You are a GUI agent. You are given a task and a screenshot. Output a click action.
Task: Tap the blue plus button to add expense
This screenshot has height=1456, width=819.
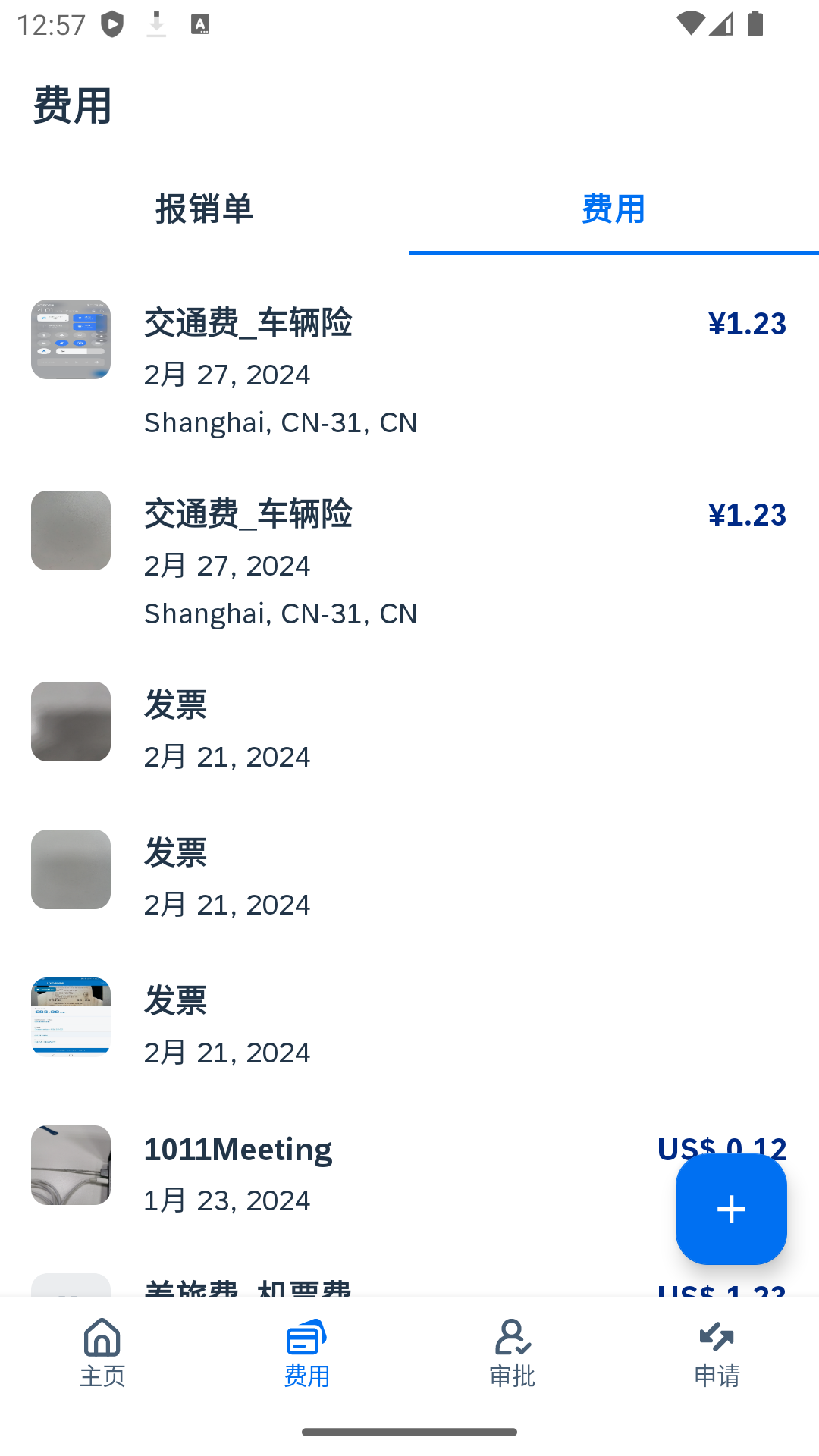point(730,1209)
